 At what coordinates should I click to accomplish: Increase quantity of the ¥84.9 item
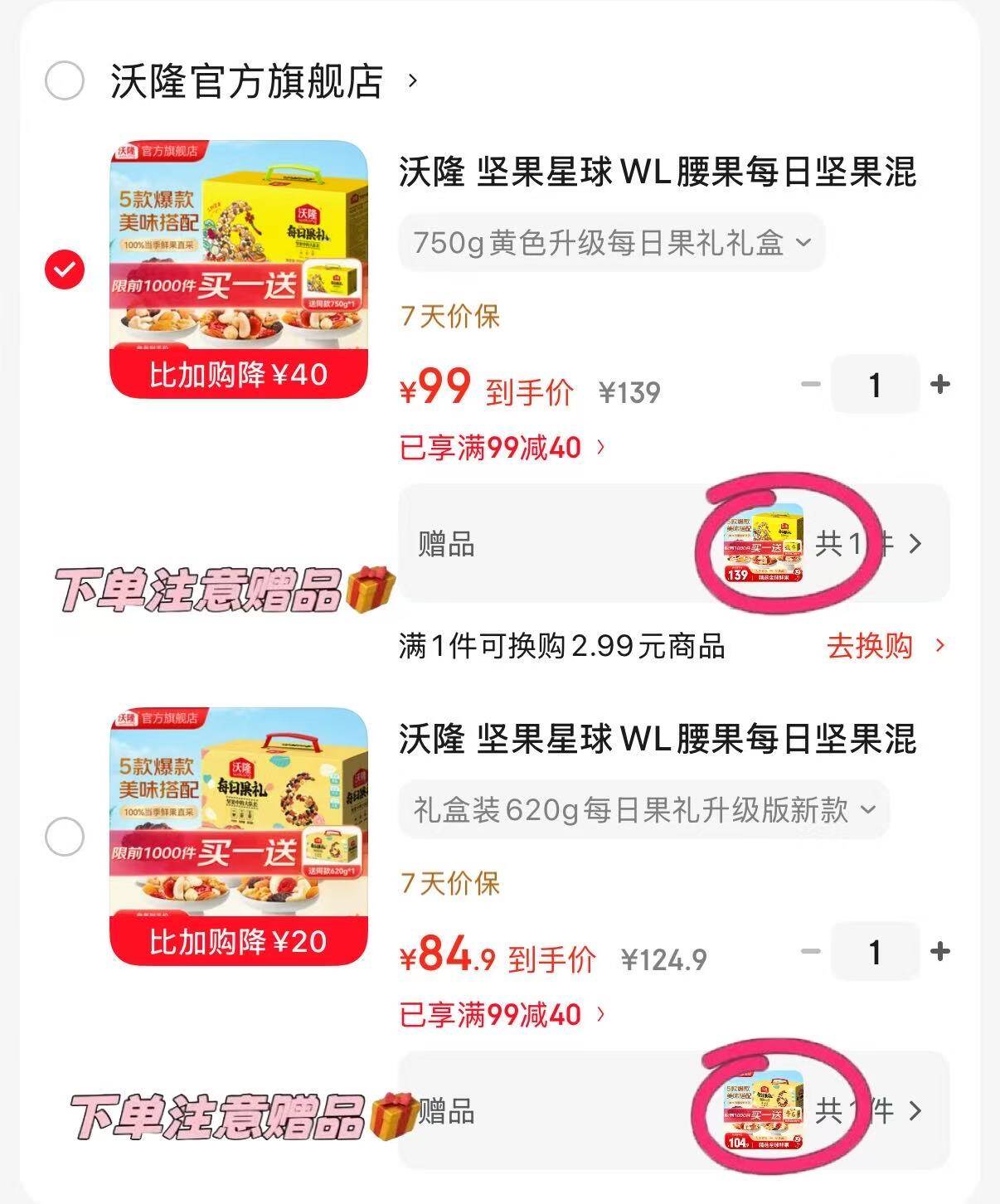tap(940, 952)
